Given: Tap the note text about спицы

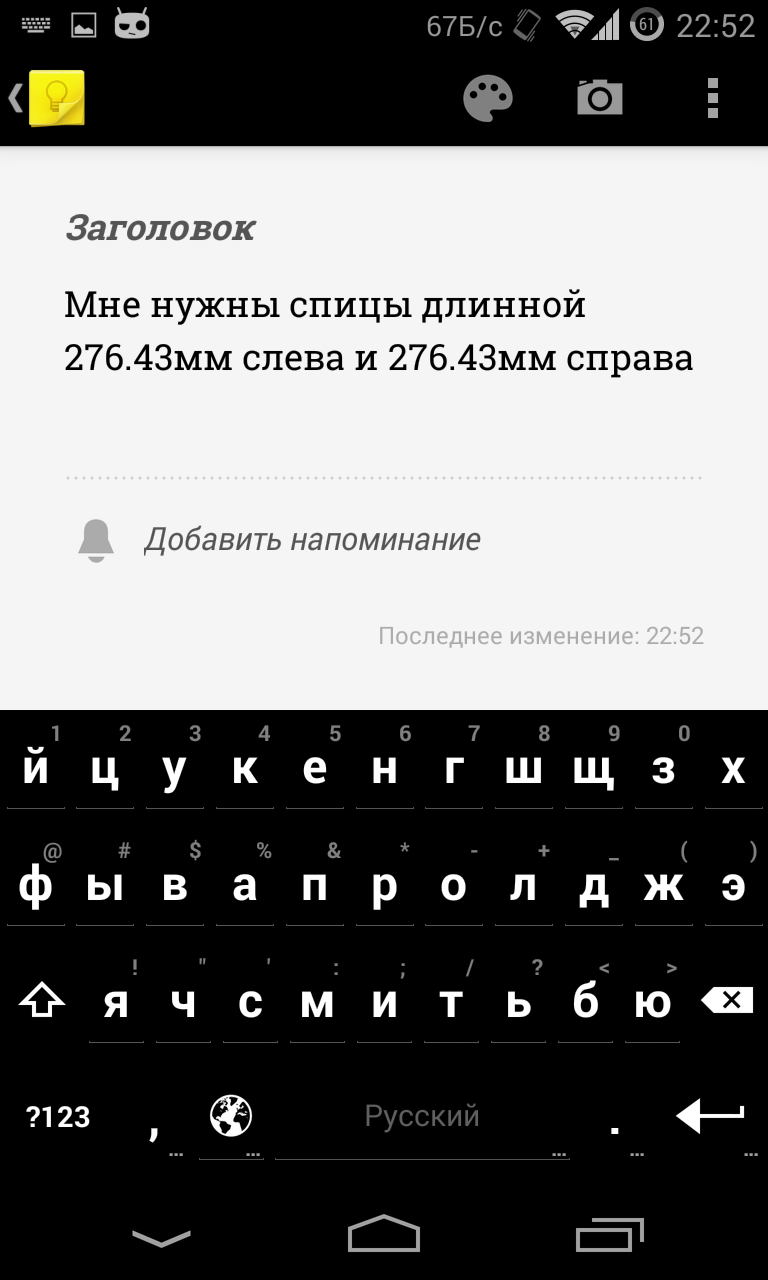Looking at the screenshot, I should tap(378, 331).
